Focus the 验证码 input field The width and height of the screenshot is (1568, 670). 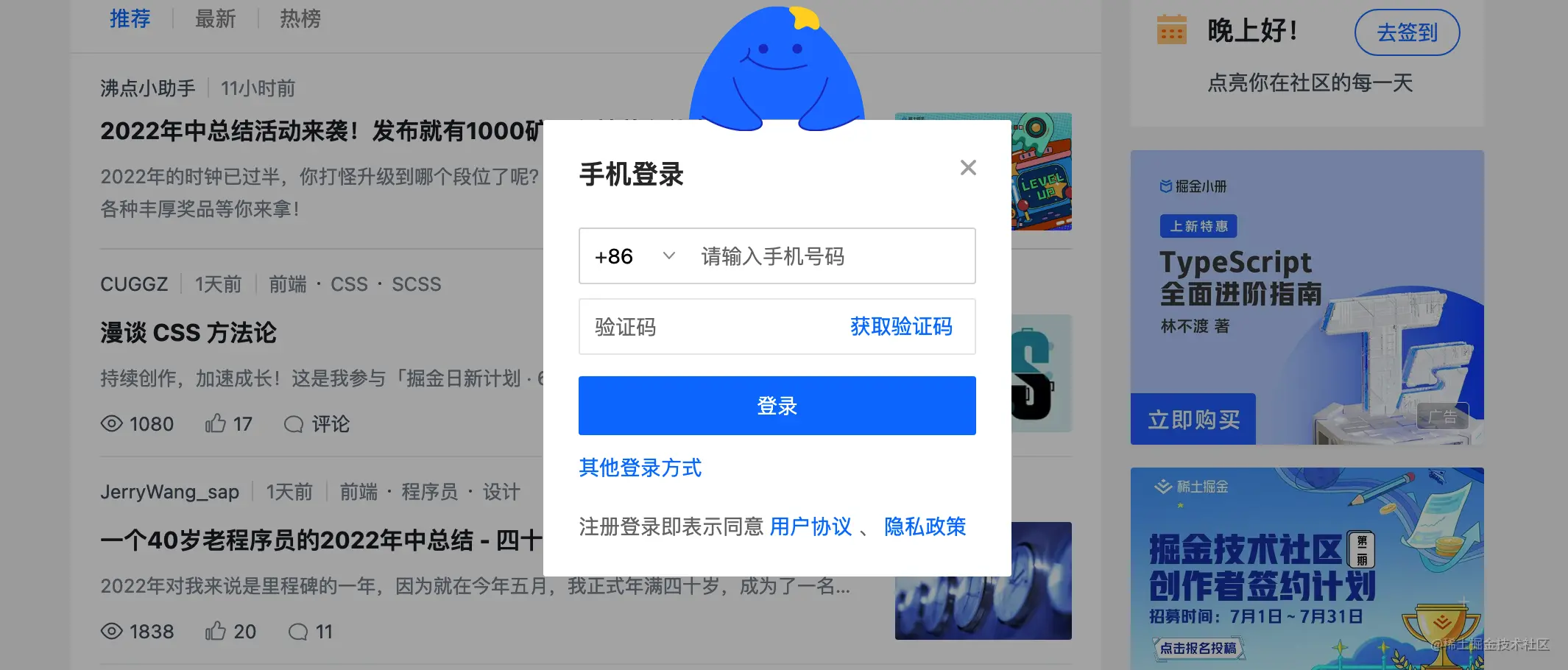(707, 327)
